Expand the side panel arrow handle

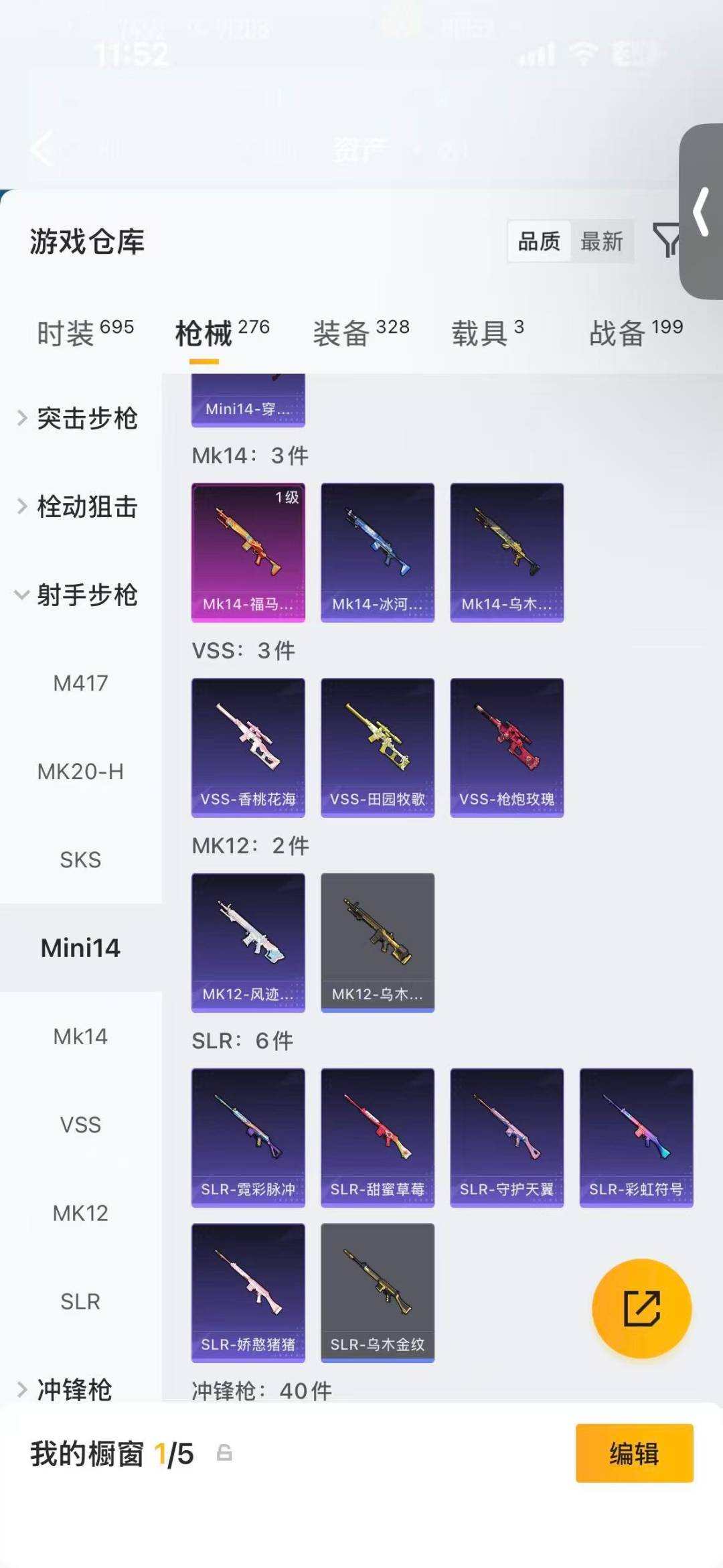(x=701, y=212)
